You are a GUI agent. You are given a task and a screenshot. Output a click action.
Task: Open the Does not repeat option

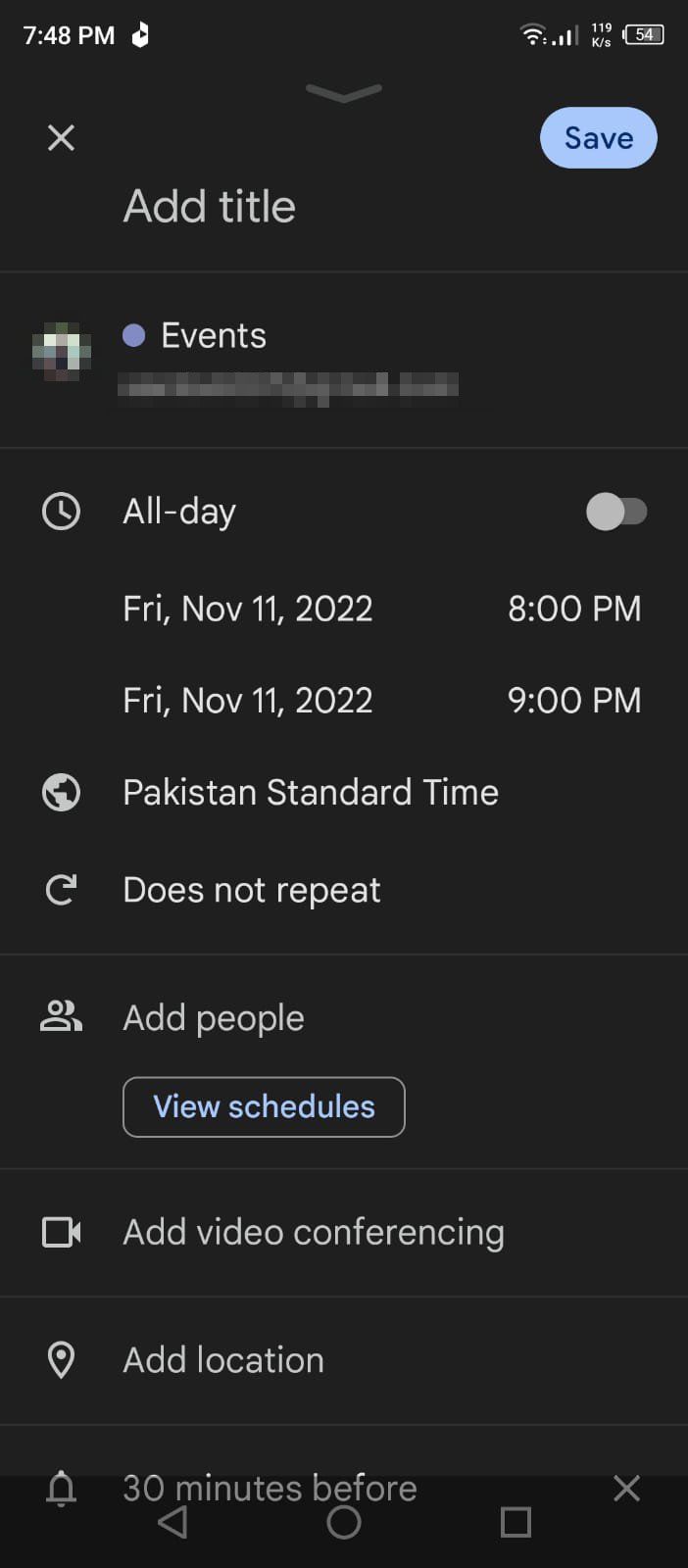[x=344, y=890]
